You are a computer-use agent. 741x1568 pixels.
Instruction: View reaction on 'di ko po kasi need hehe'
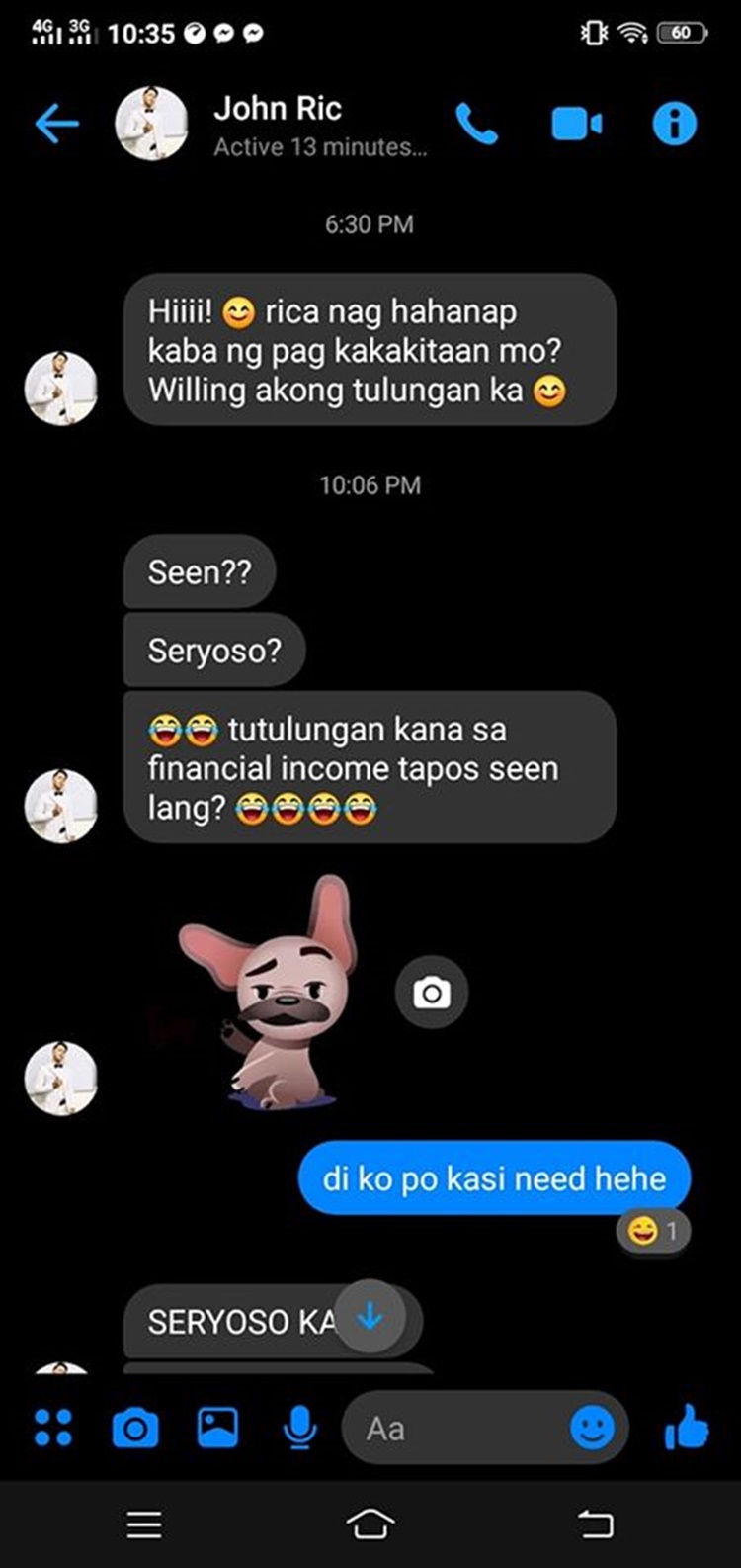point(653,1231)
